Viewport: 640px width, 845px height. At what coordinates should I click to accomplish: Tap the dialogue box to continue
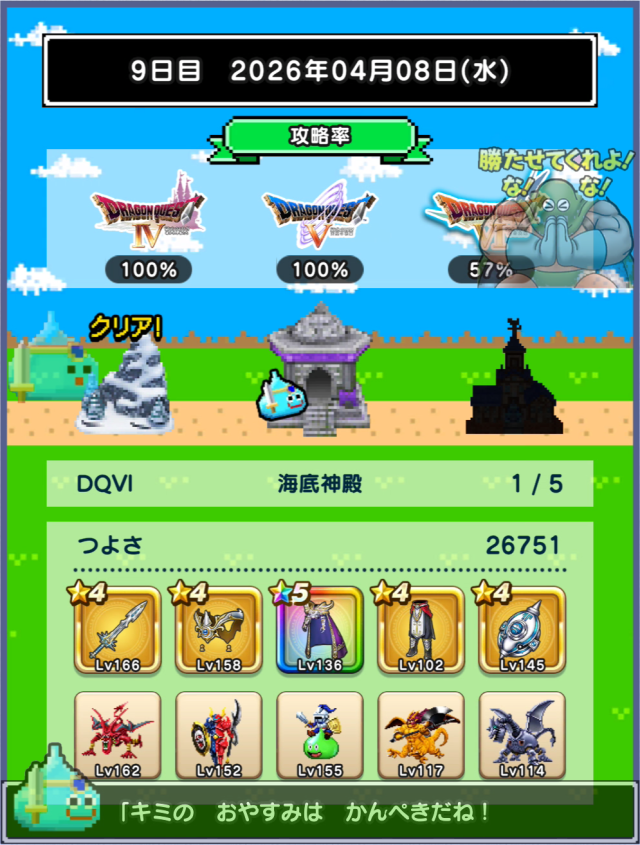tap(320, 811)
